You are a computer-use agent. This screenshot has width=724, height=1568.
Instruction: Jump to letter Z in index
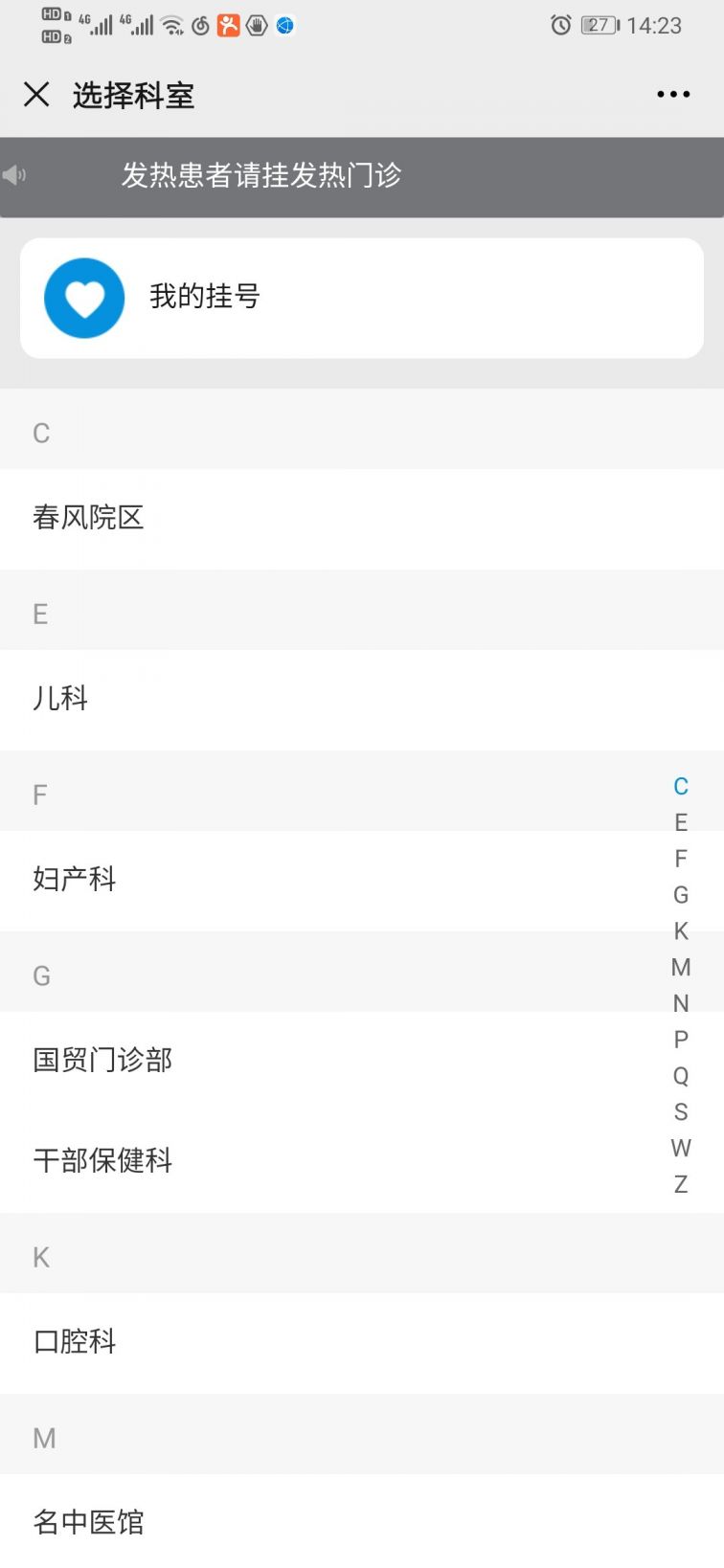click(x=681, y=1184)
